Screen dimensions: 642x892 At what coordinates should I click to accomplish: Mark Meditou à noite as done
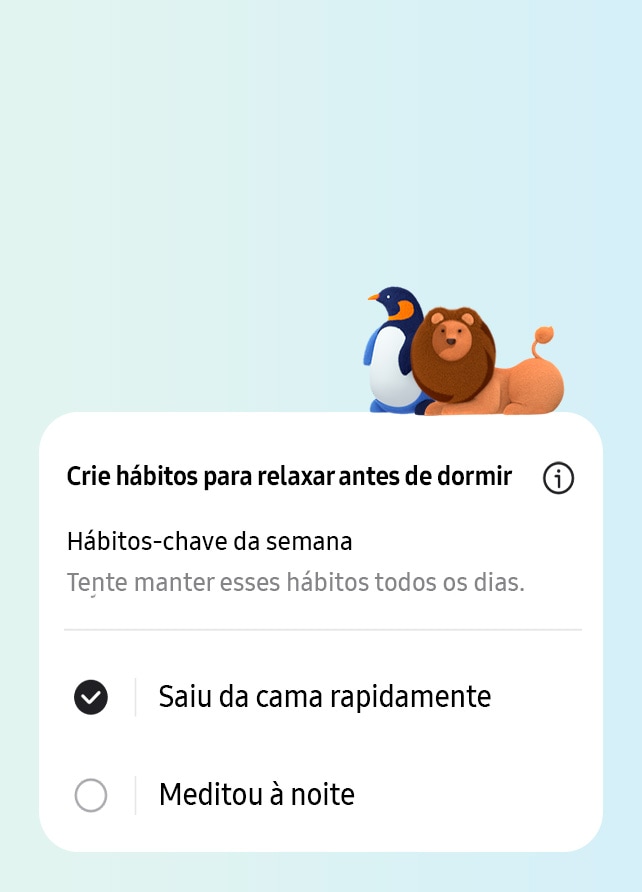(91, 796)
